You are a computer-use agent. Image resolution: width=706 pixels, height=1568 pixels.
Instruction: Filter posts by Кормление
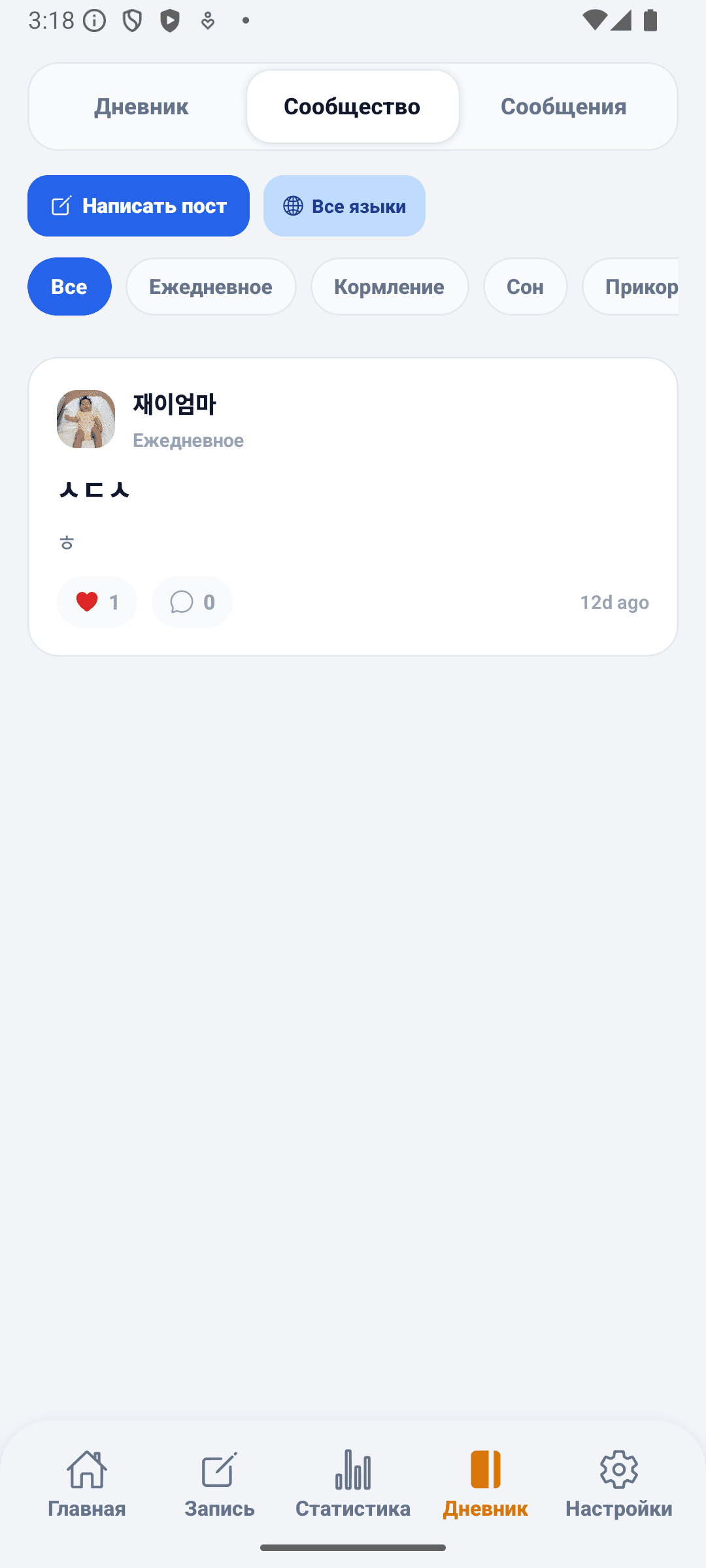pos(390,286)
